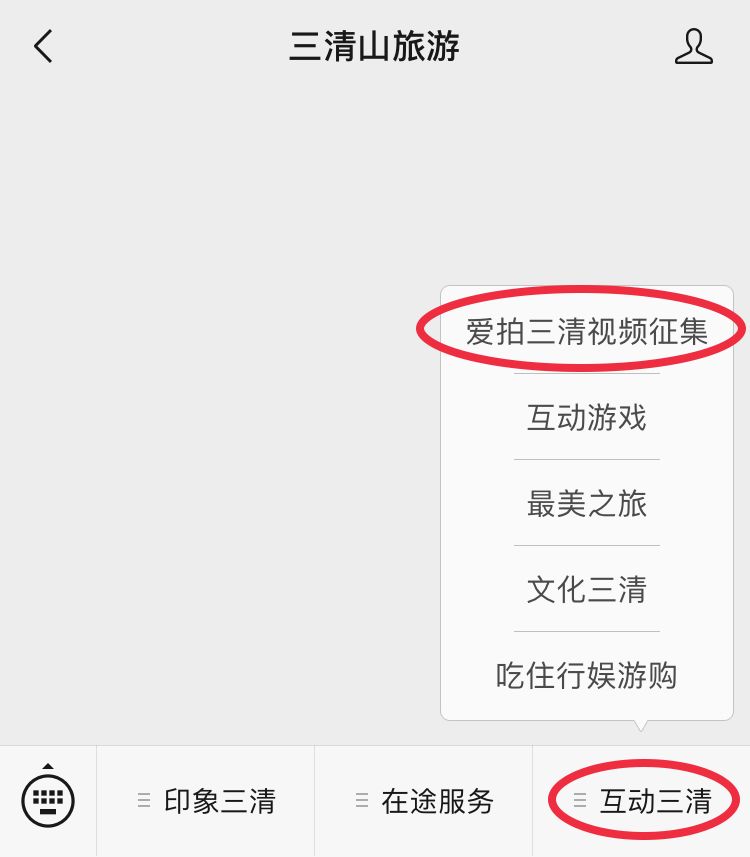Image resolution: width=750 pixels, height=857 pixels.
Task: Choose 最美之旅 in the popup
Action: point(587,503)
